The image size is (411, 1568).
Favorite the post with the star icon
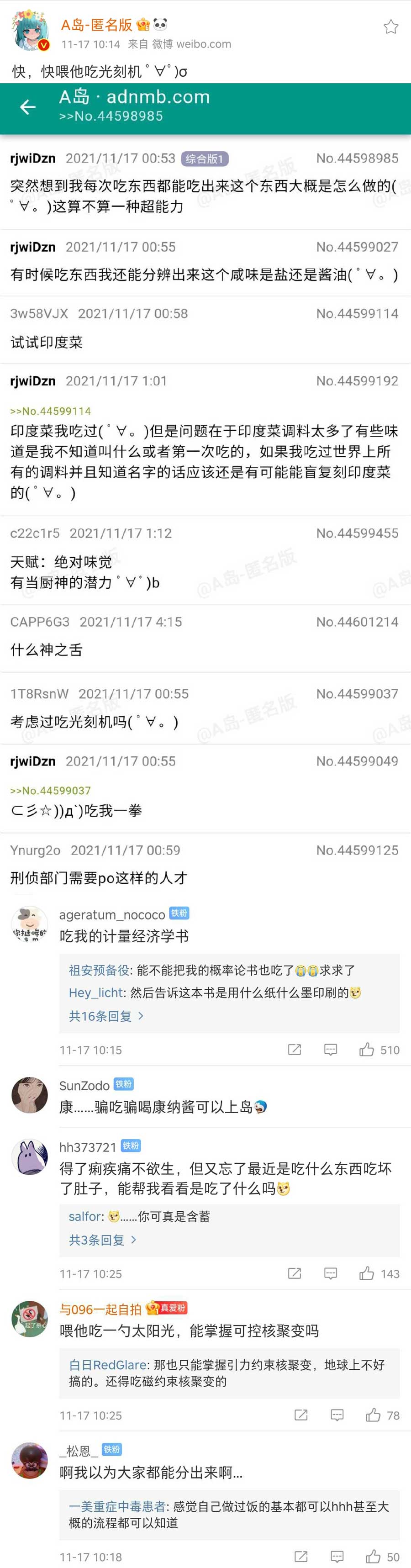coord(390,27)
